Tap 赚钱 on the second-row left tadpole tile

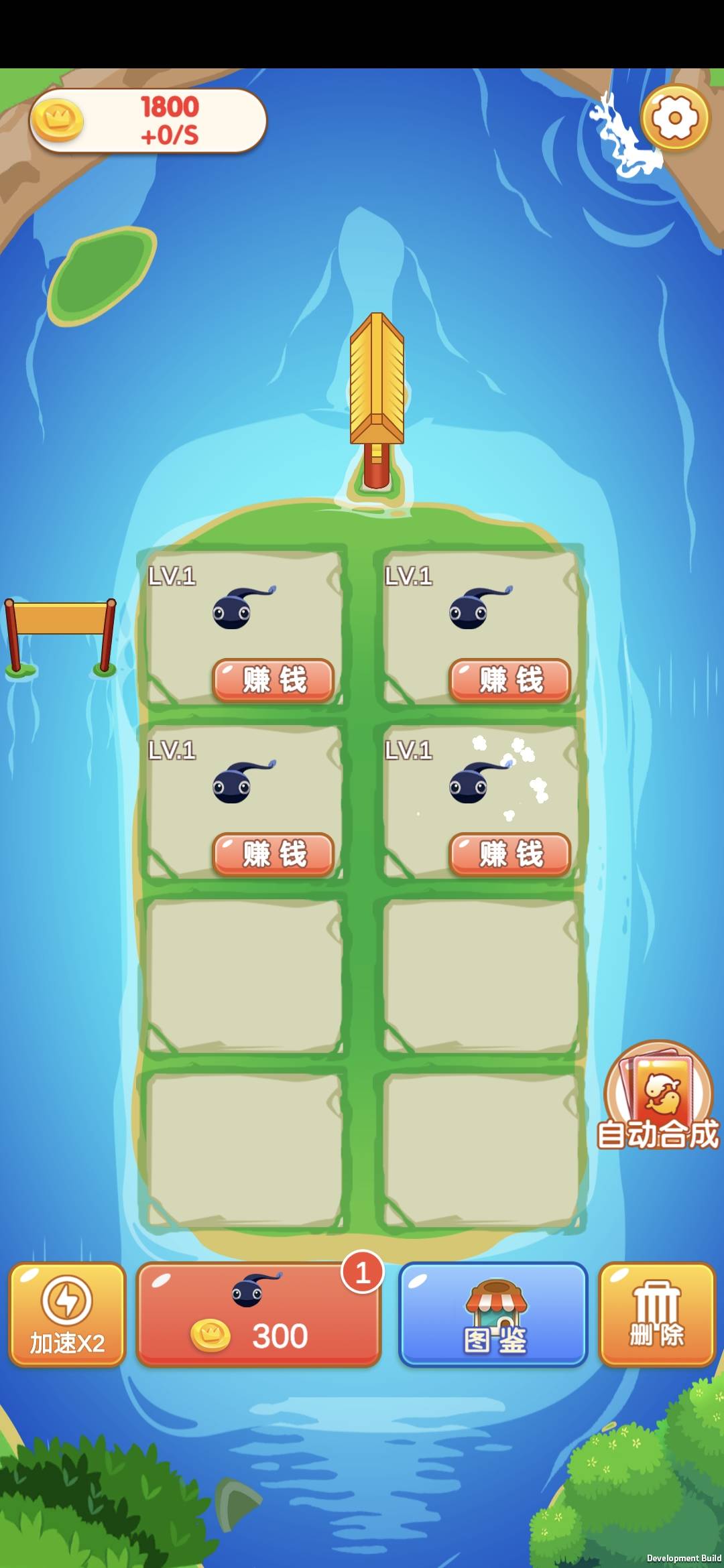(x=274, y=854)
